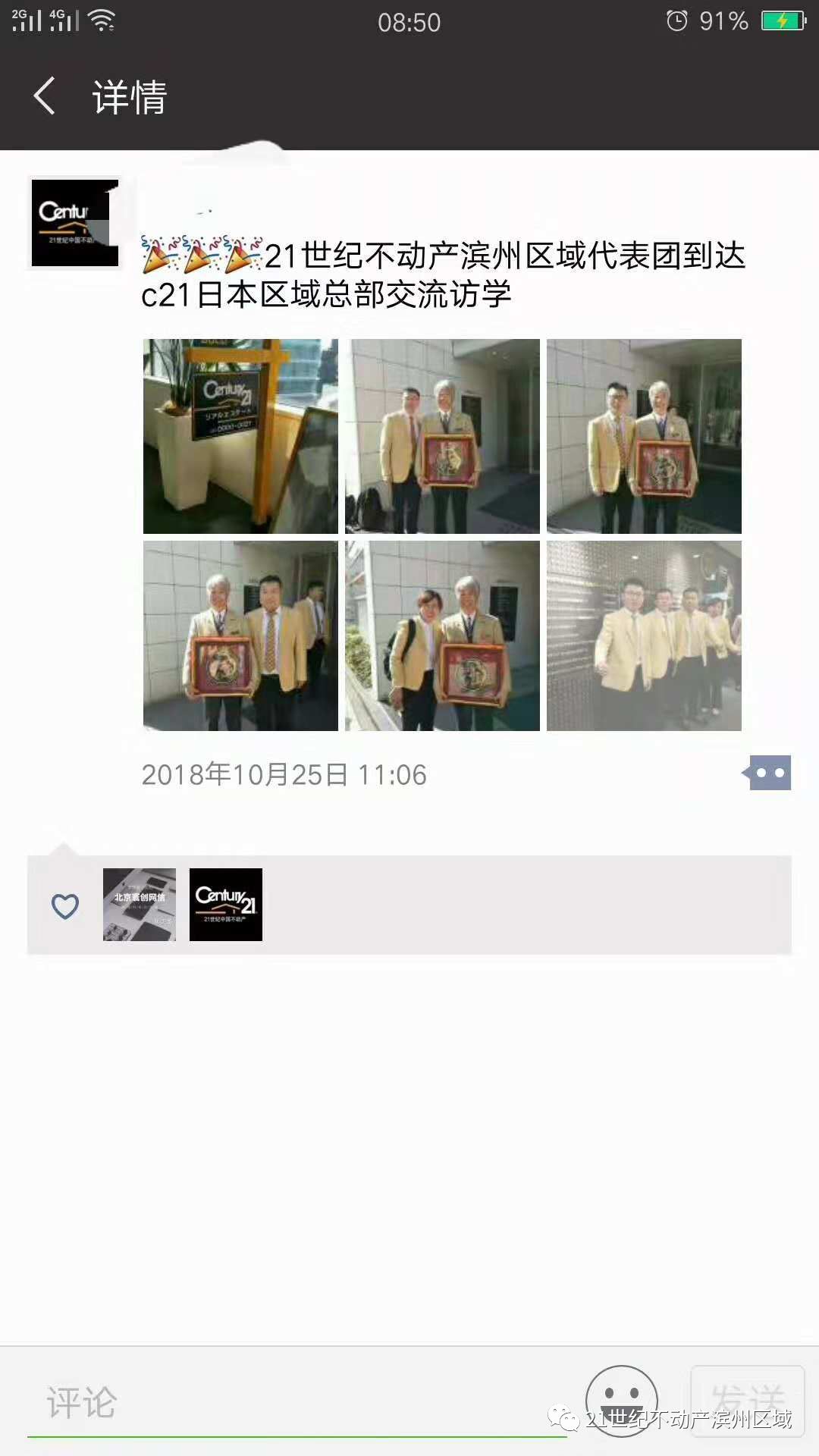View the third photo in the top row
This screenshot has height=1456, width=819.
coord(644,436)
